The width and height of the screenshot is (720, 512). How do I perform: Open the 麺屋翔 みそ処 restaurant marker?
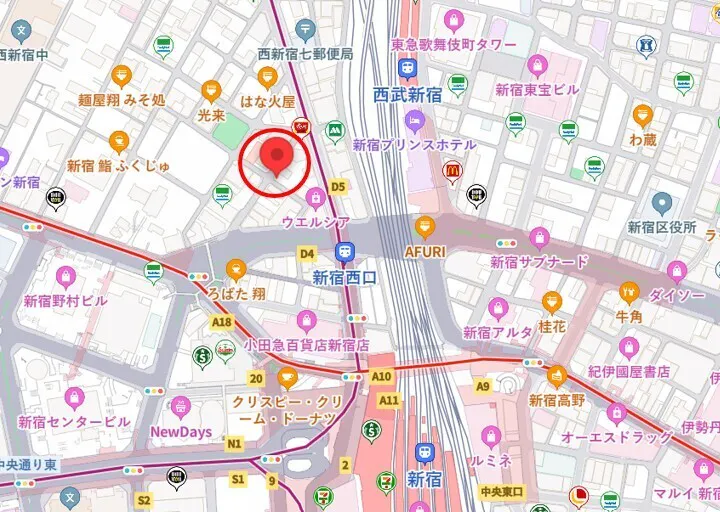point(122,76)
